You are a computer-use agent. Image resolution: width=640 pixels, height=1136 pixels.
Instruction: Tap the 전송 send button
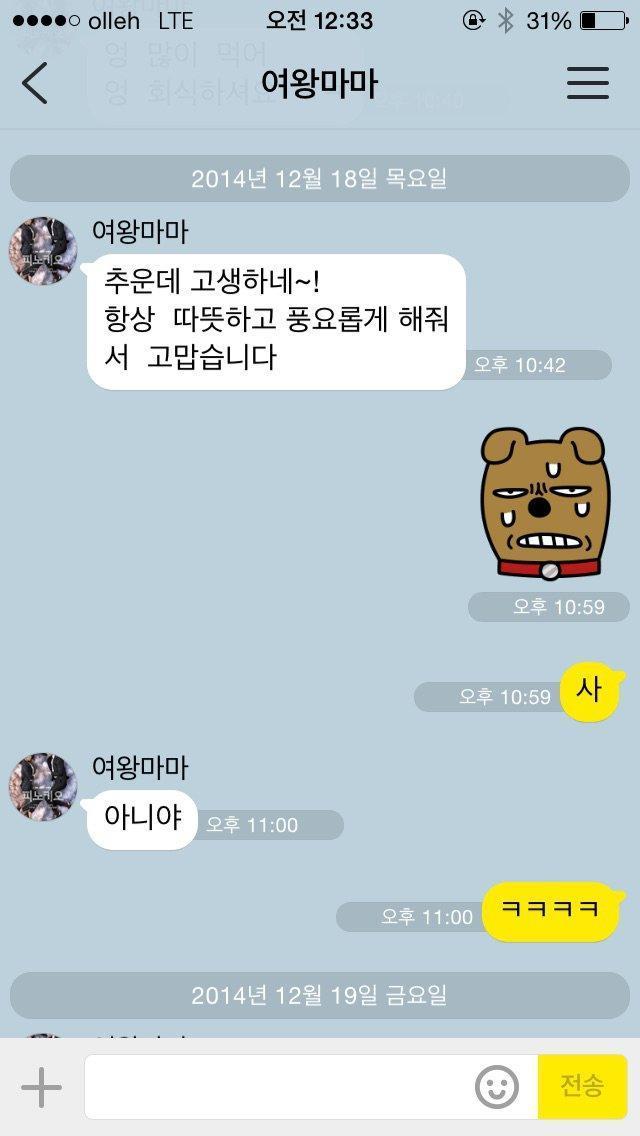click(x=582, y=1087)
